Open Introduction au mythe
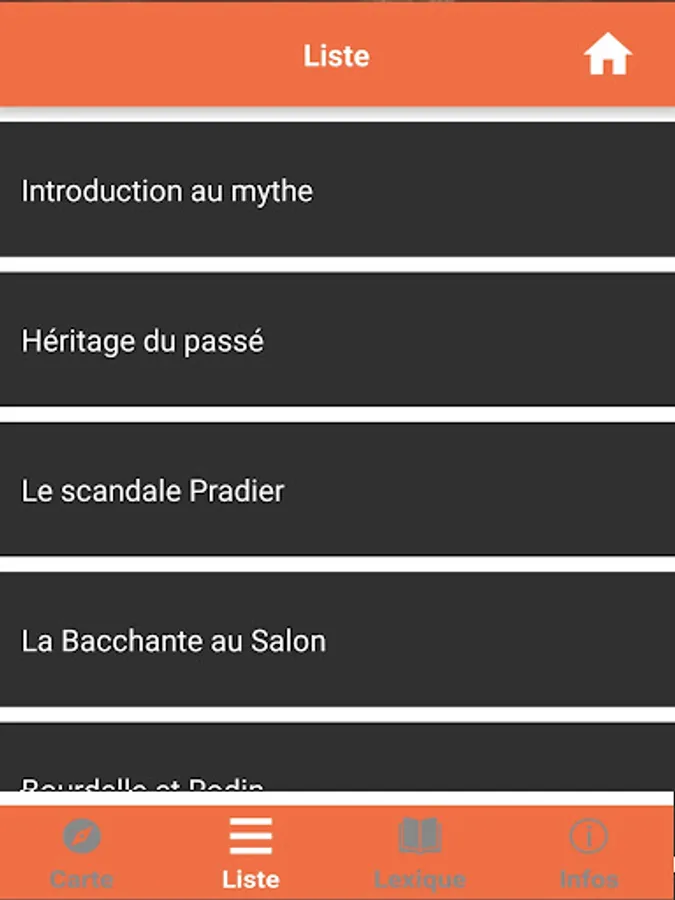Image resolution: width=675 pixels, height=900 pixels. click(337, 190)
